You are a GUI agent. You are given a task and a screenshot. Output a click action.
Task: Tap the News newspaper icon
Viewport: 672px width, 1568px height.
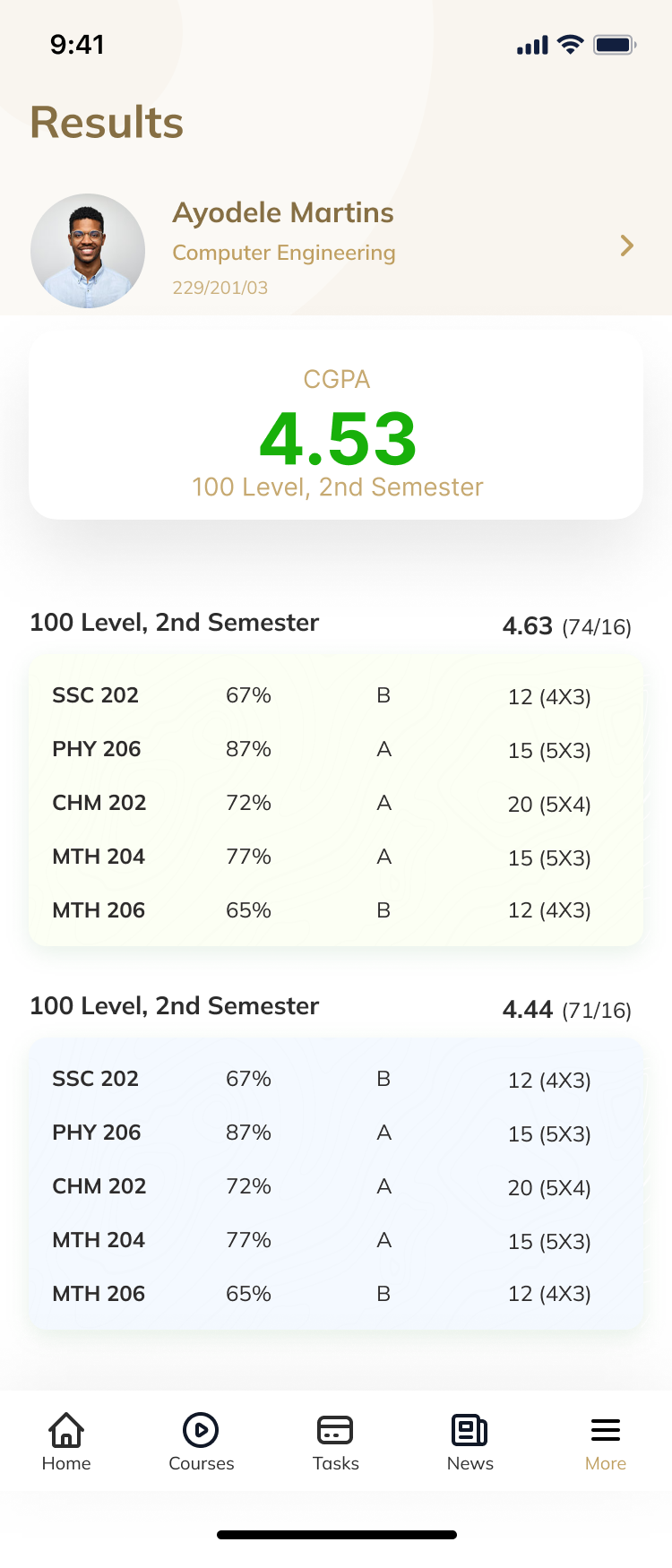click(x=470, y=1428)
